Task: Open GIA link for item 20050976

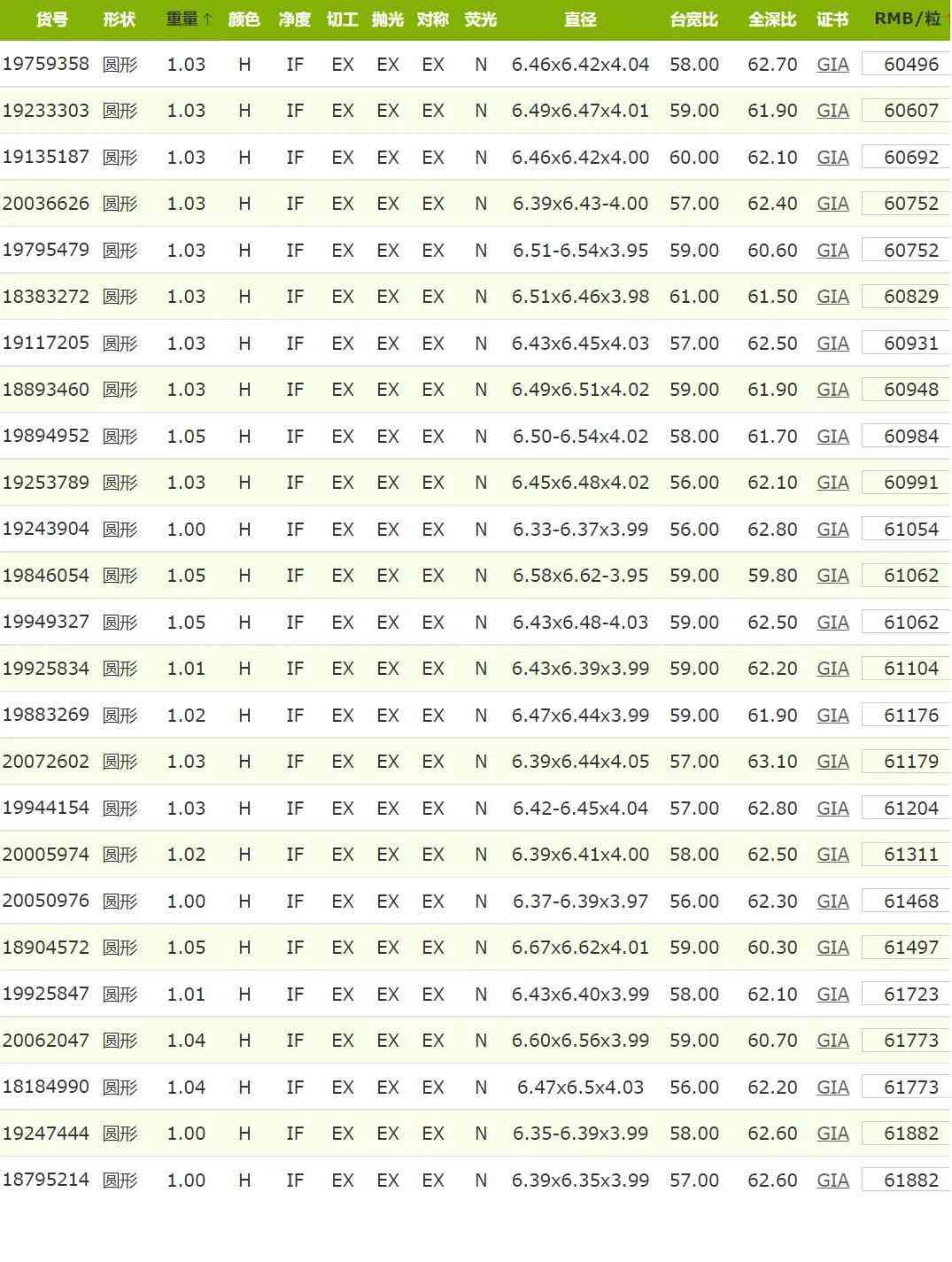Action: (x=832, y=902)
